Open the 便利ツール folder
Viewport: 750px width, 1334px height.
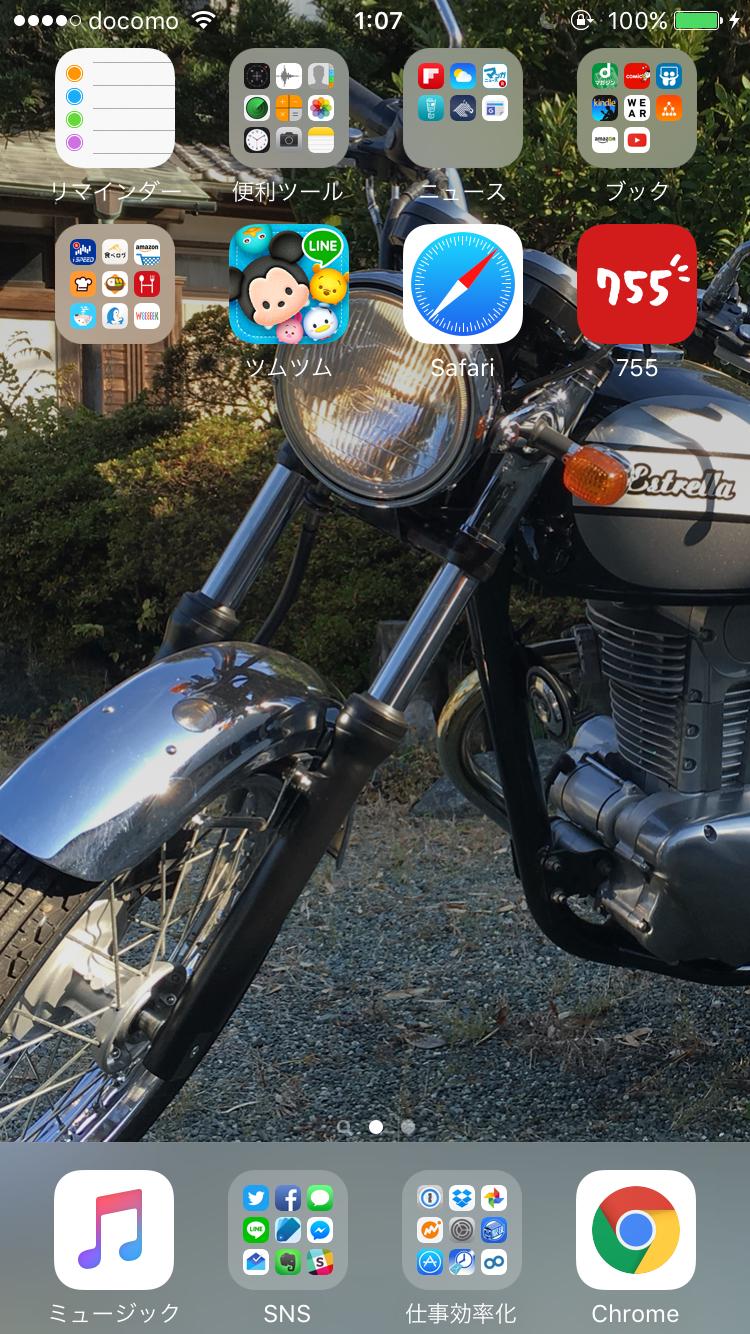click(x=288, y=108)
